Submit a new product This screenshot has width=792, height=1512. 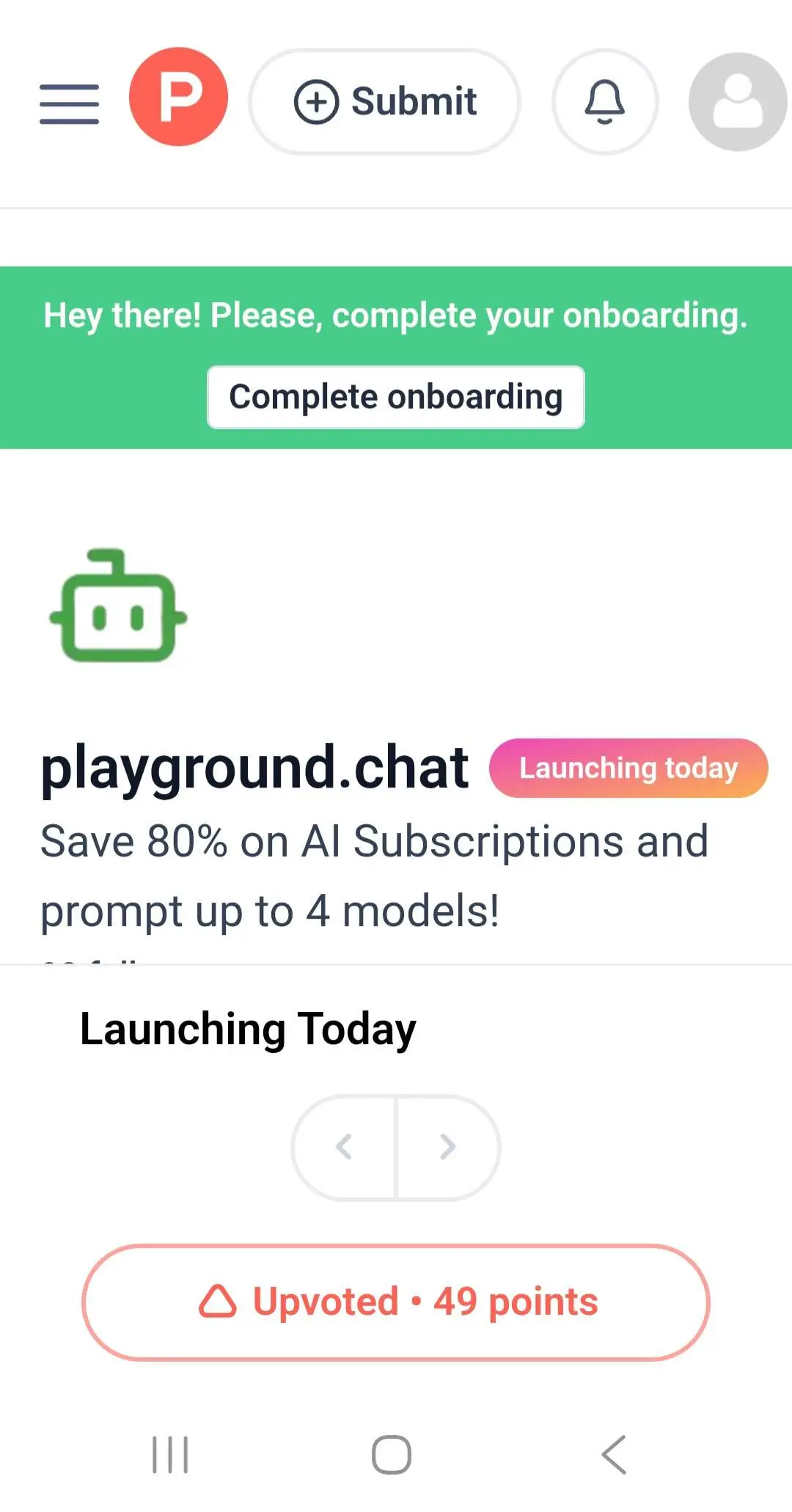[x=385, y=102]
